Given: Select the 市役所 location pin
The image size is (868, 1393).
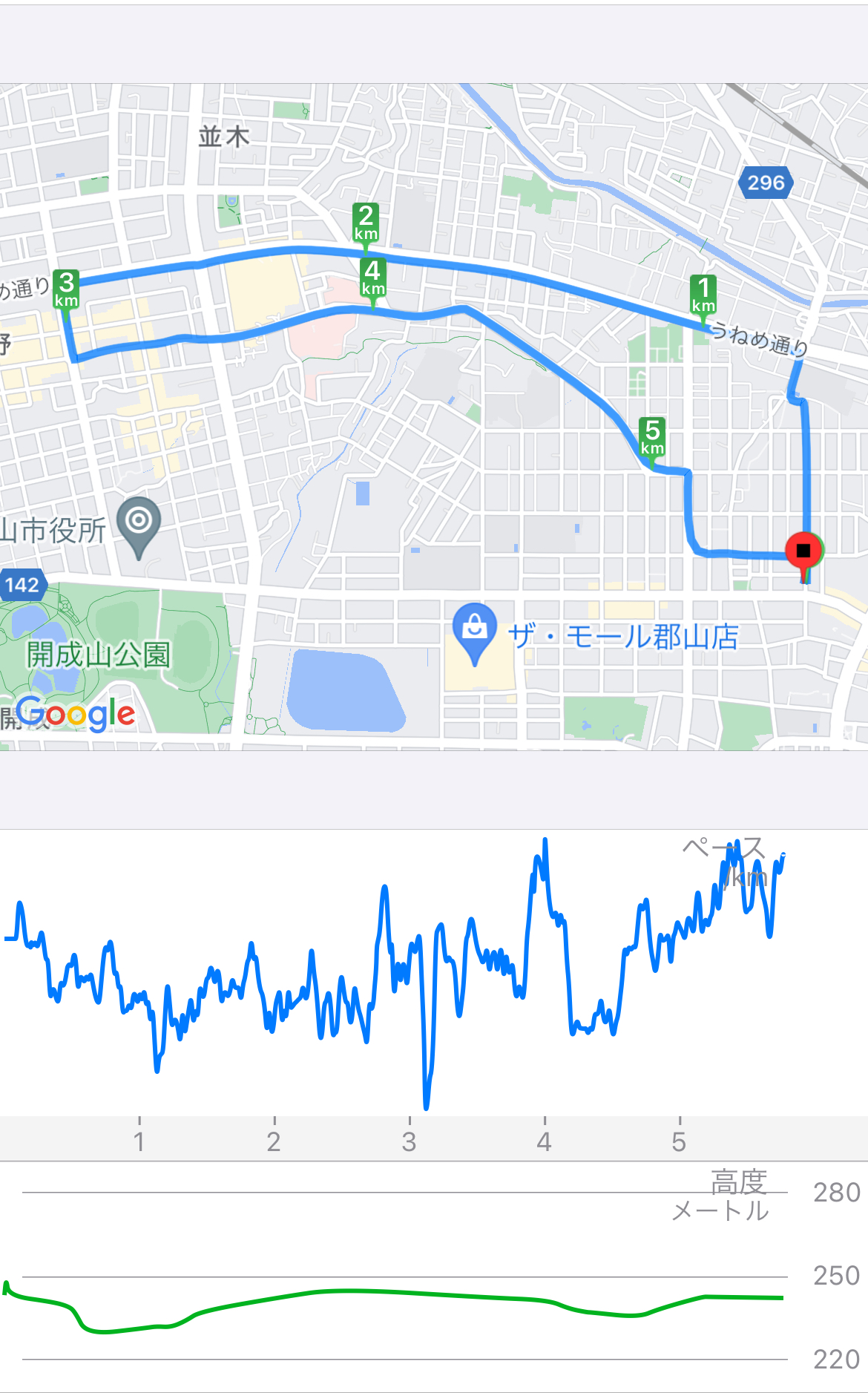Looking at the screenshot, I should coord(139,525).
